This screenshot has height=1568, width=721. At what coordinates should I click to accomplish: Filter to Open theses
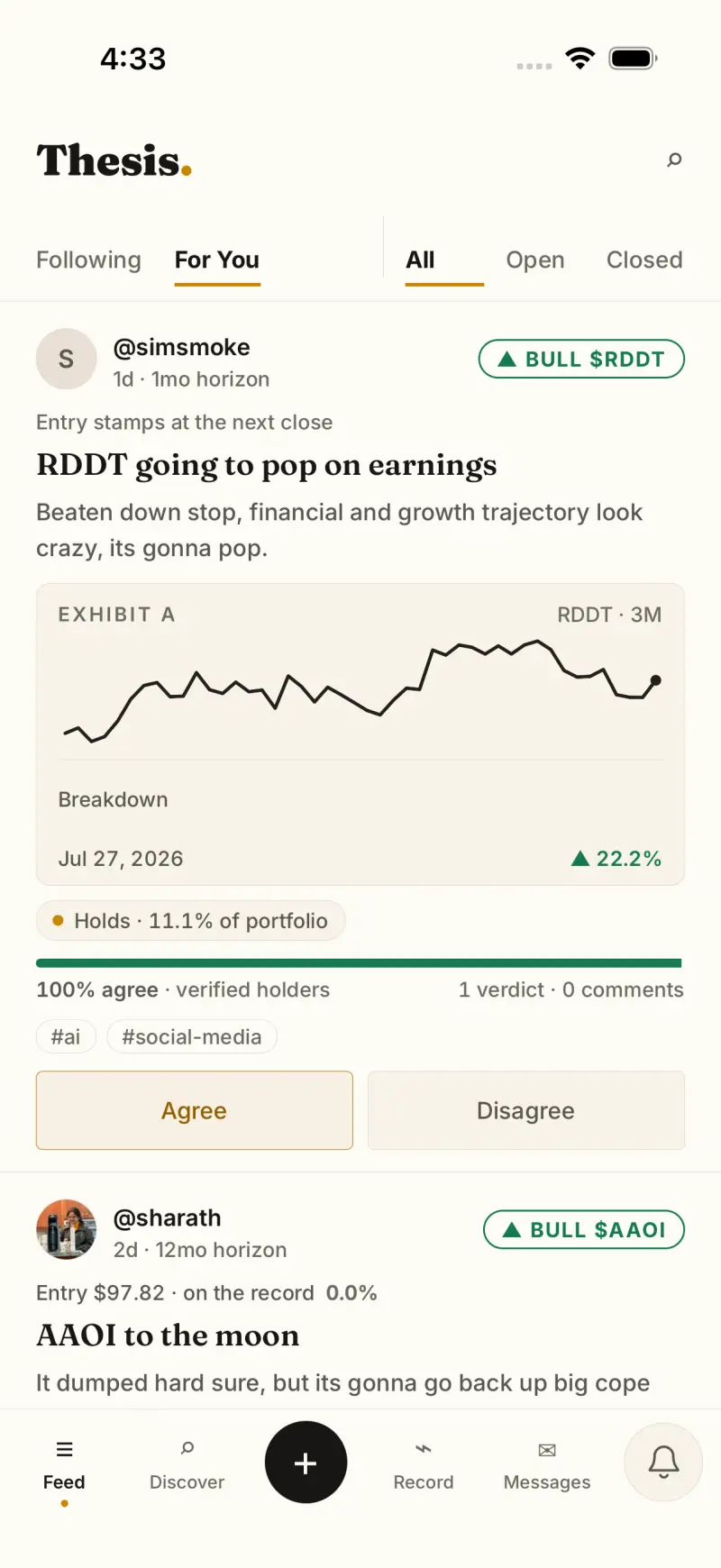coord(535,260)
